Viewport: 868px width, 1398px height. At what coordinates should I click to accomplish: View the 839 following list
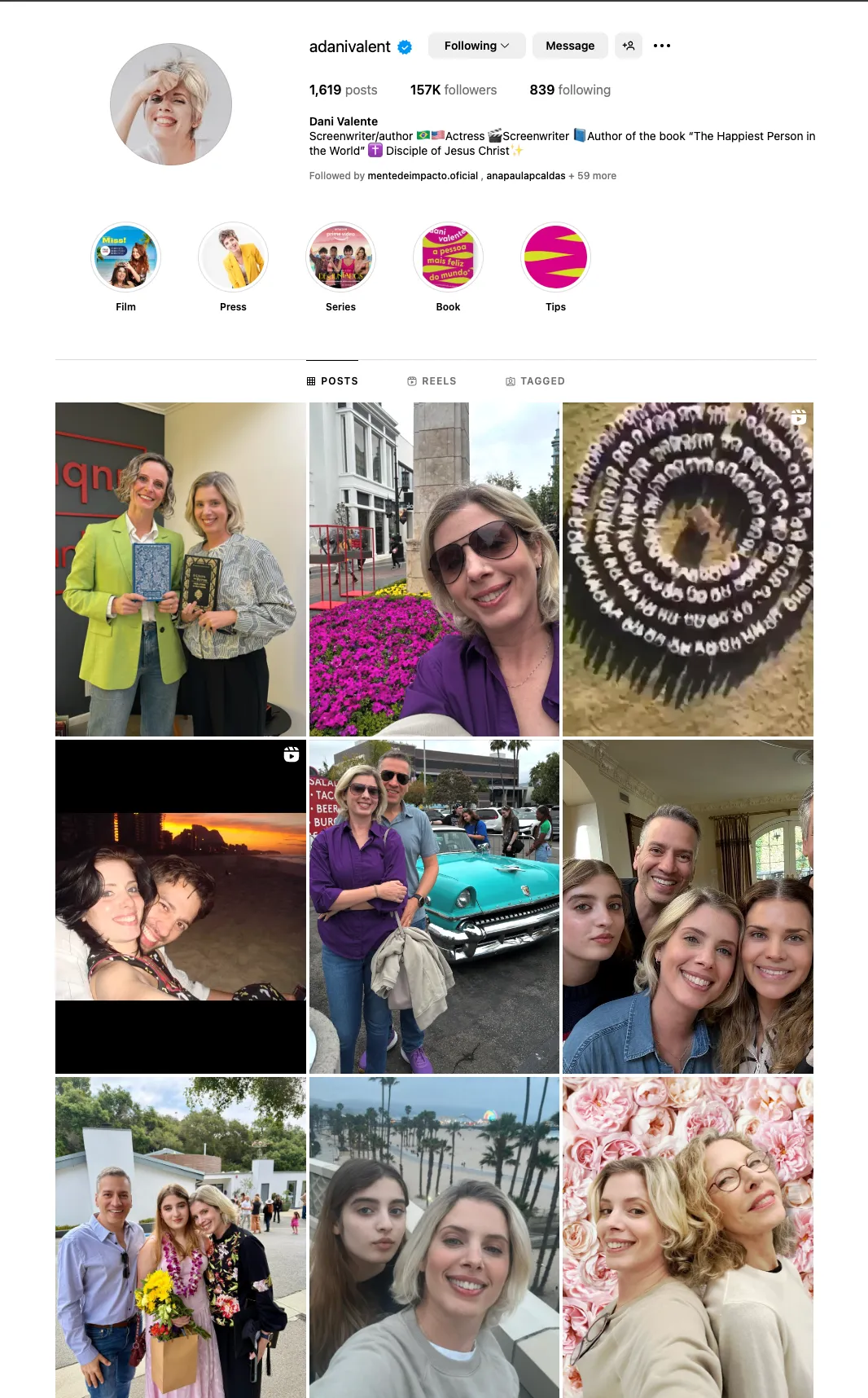[x=570, y=90]
